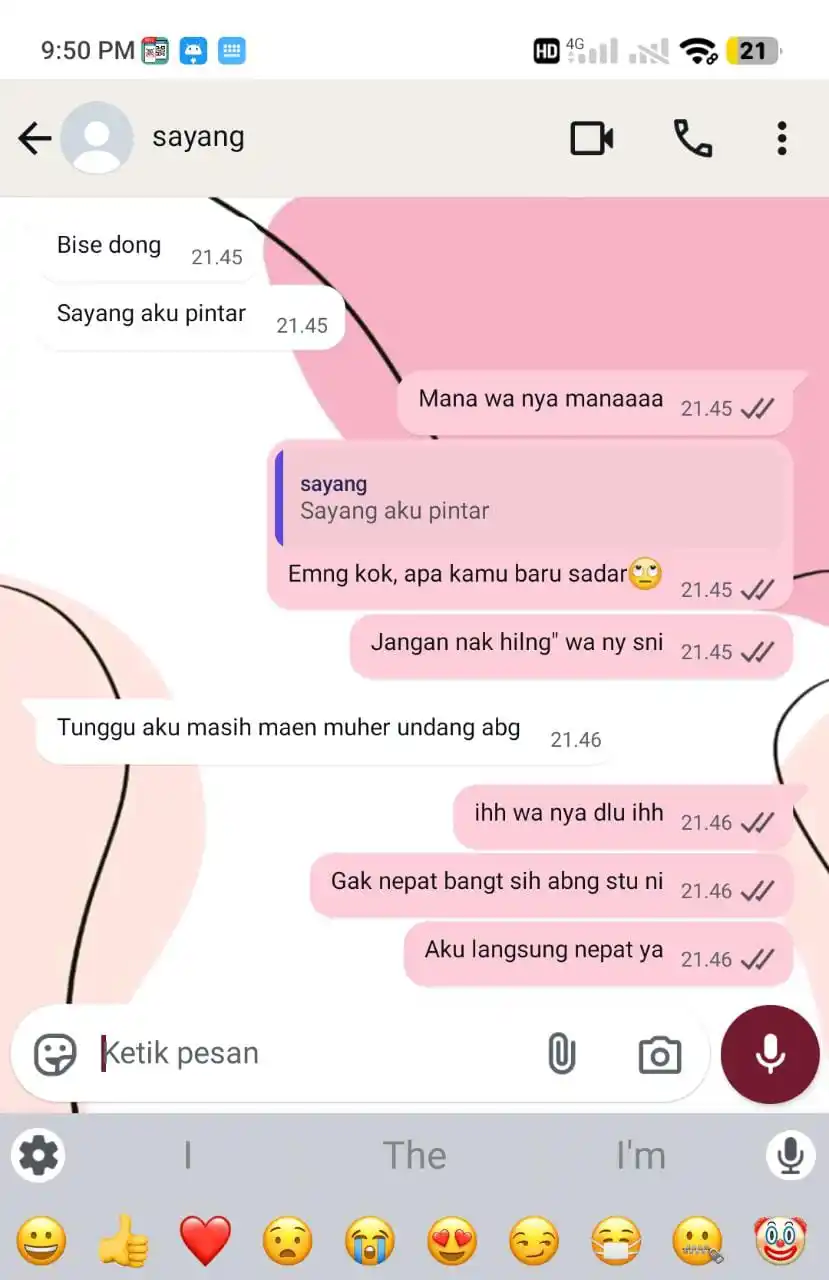Screen dimensions: 829x1280
Task: Tap the voice message microphone button
Action: [x=769, y=1054]
